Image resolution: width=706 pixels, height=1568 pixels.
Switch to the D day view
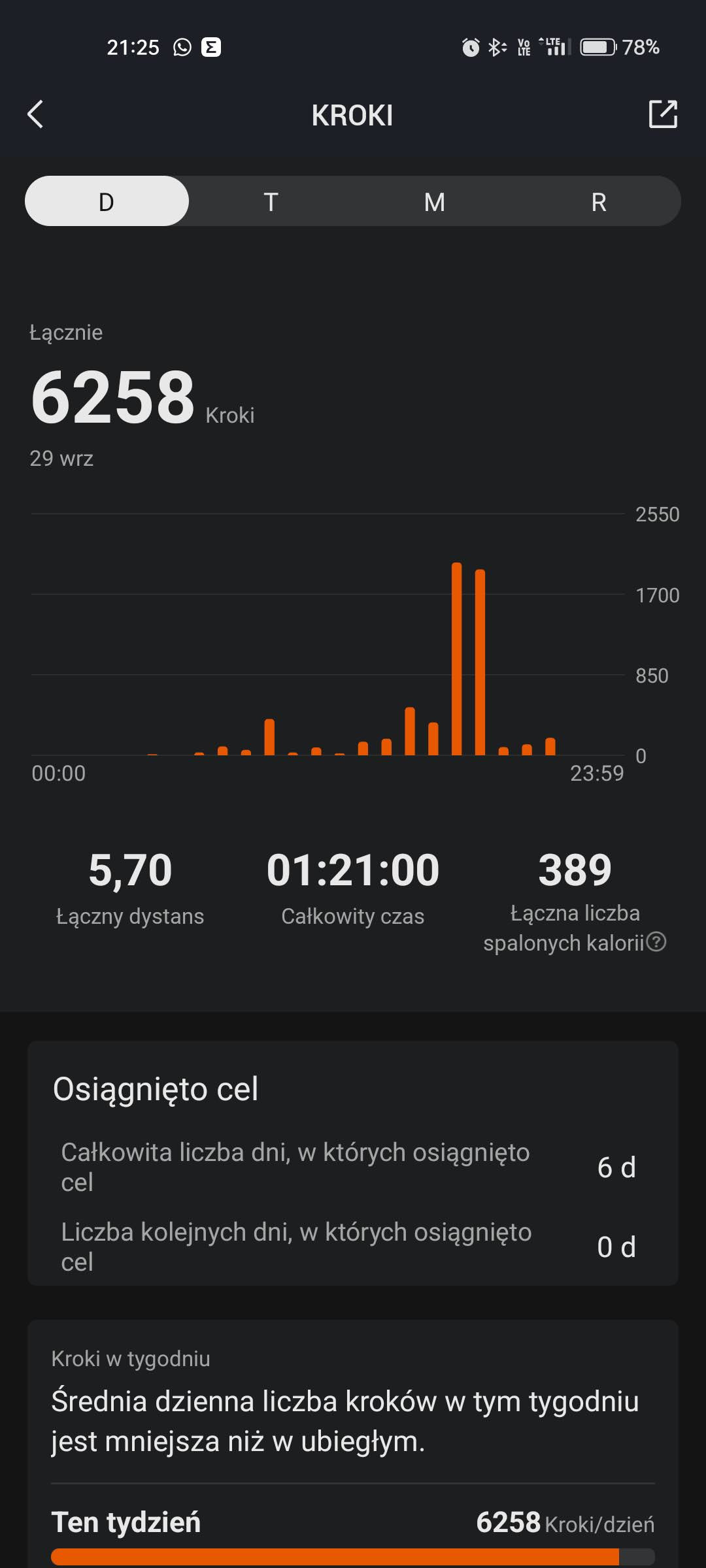107,202
